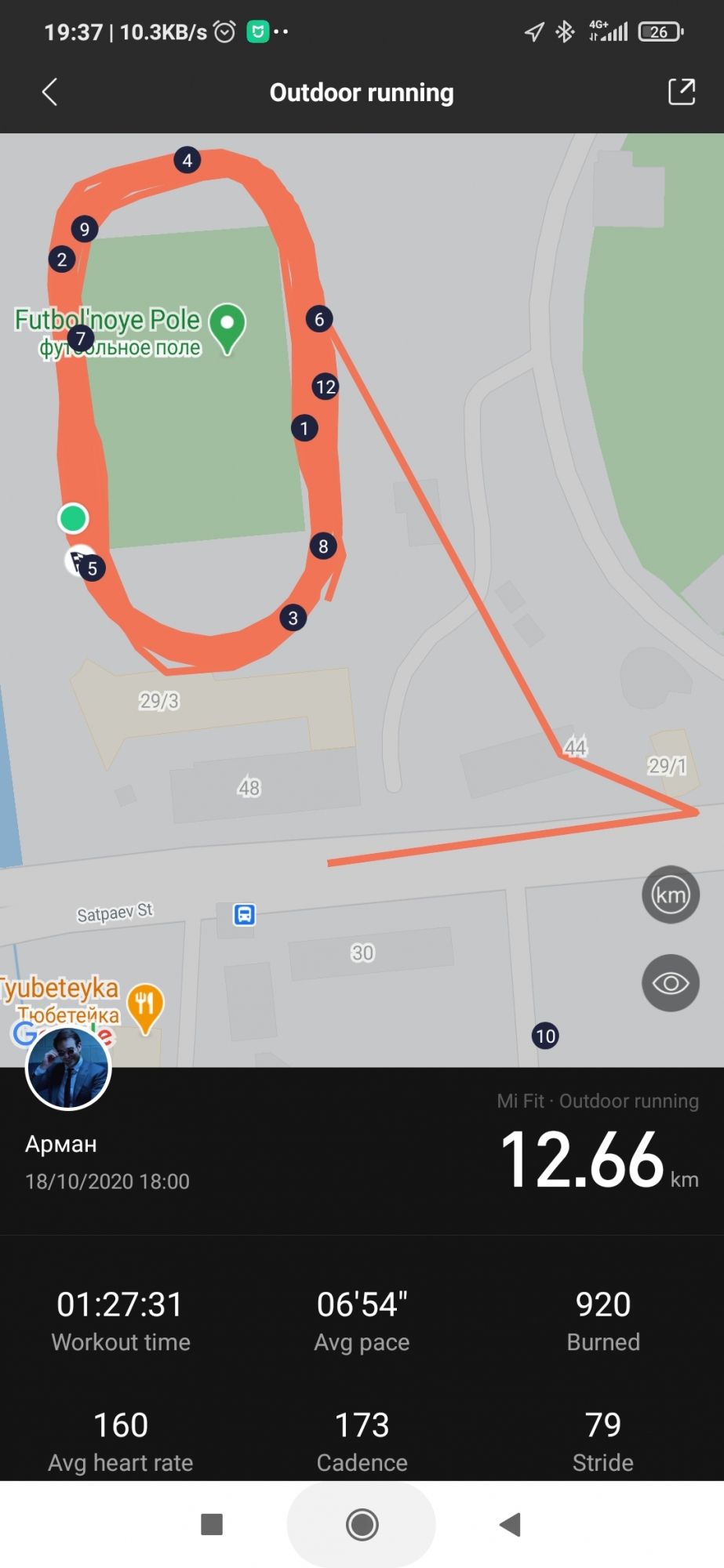Open recent apps with square button
This screenshot has width=724, height=1568.
(x=212, y=1525)
